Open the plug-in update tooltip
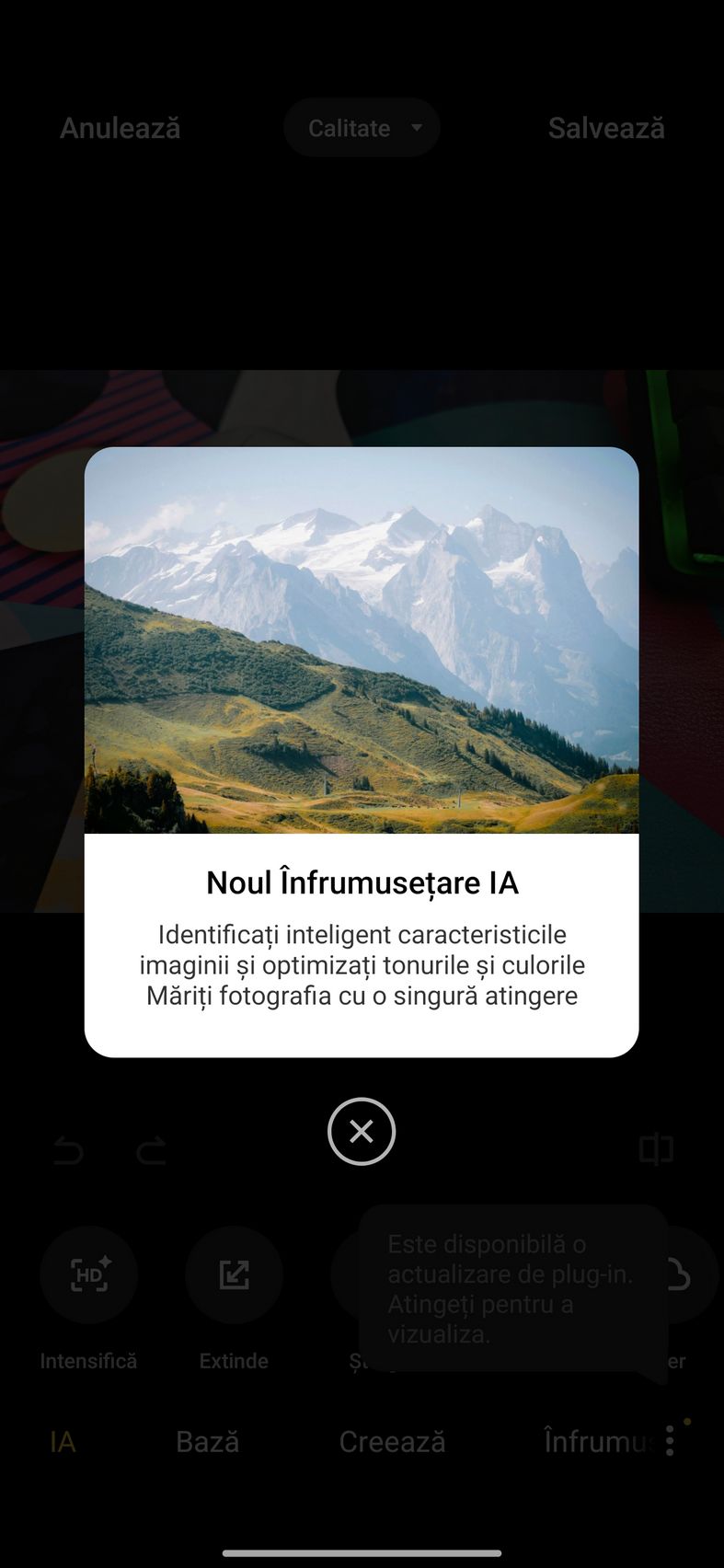 513,1288
